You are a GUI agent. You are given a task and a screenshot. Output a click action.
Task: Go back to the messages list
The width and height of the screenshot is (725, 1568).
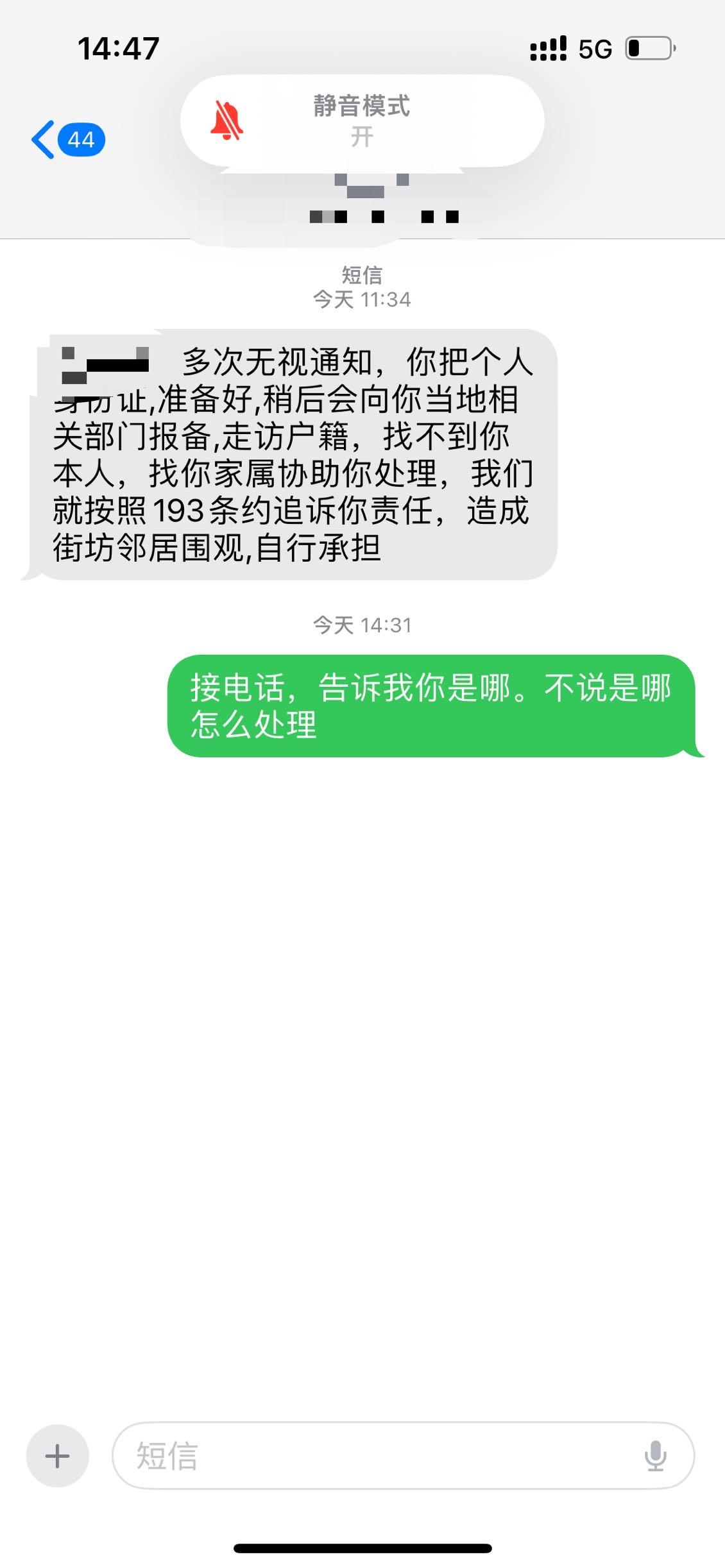pyautogui.click(x=67, y=140)
